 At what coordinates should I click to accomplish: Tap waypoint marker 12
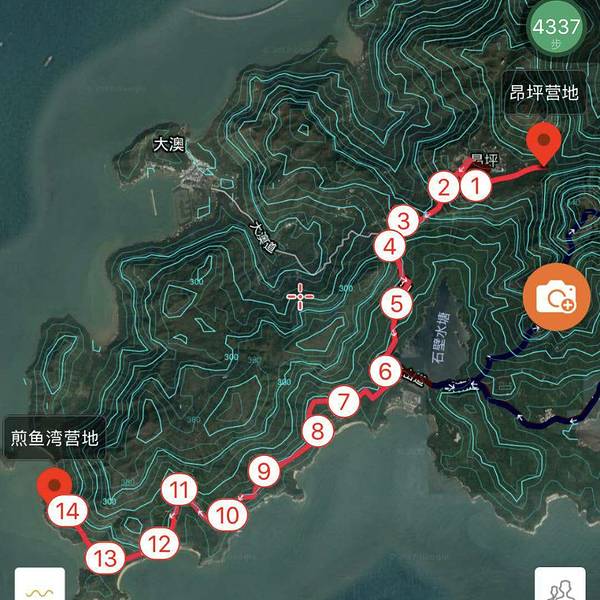click(x=158, y=544)
